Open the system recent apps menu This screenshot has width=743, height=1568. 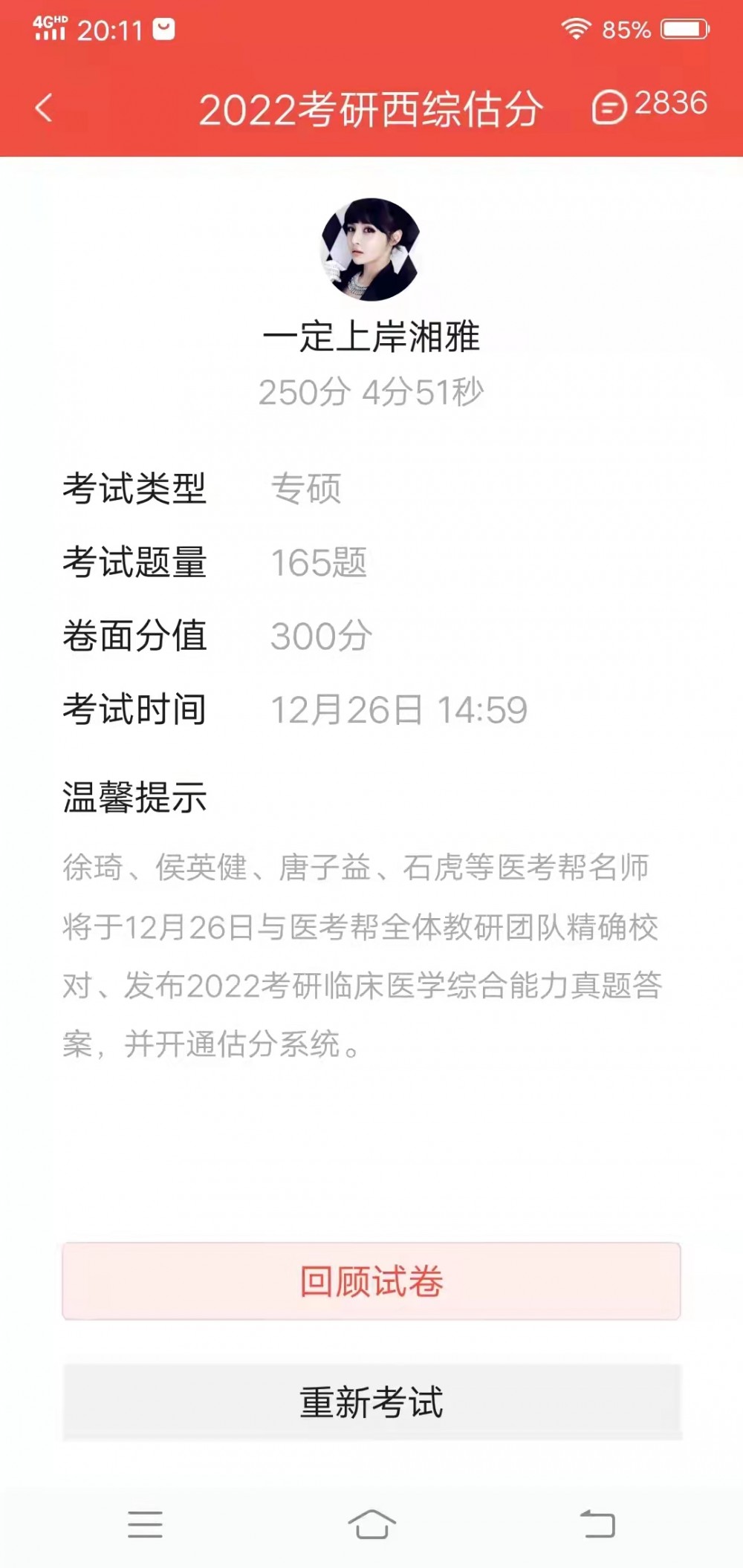click(x=145, y=1524)
